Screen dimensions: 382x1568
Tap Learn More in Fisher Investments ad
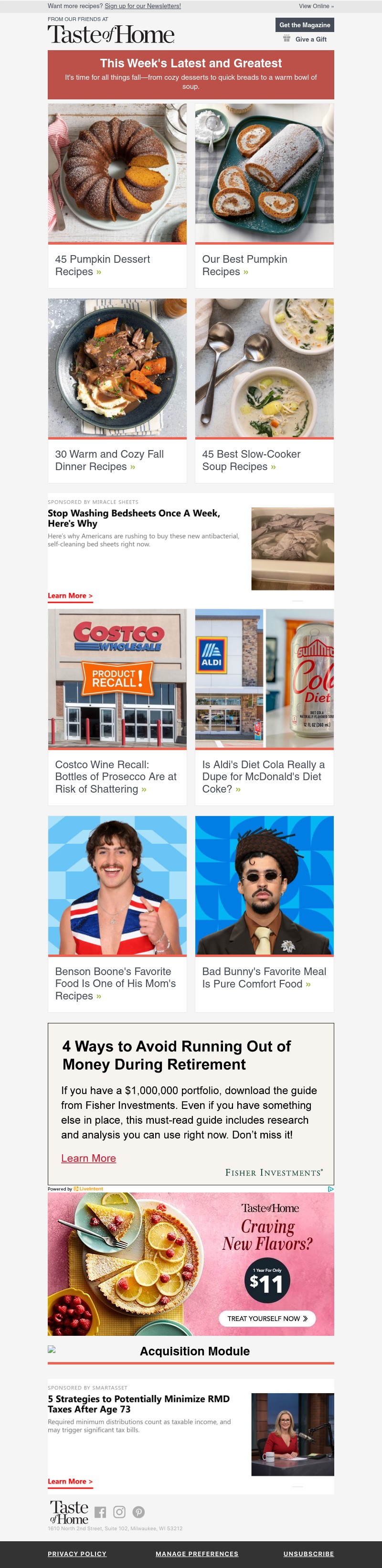coord(88,1158)
